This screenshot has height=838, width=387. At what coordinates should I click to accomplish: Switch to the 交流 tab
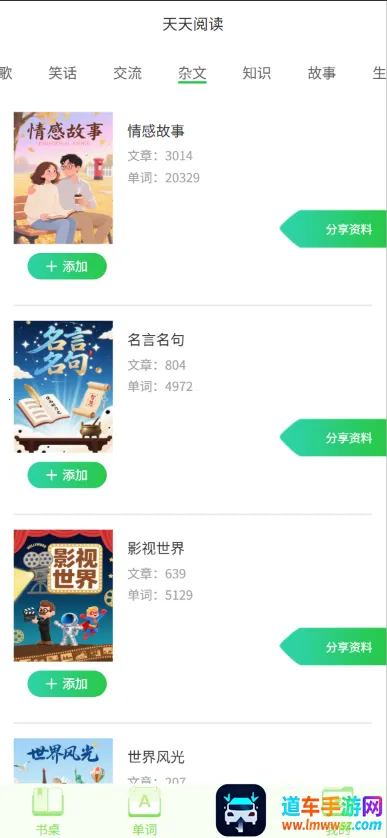[127, 73]
